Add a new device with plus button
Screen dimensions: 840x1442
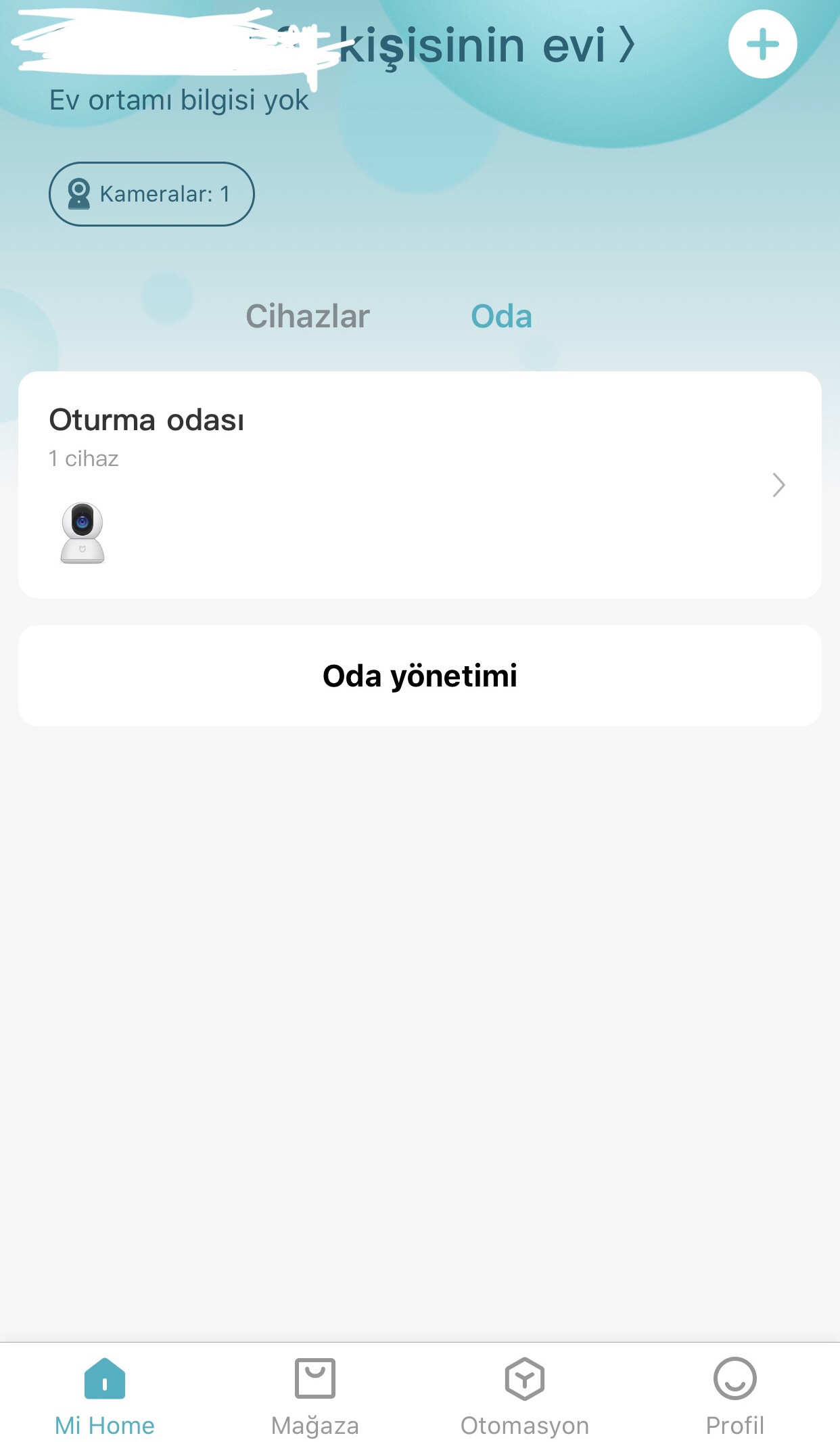pos(762,45)
